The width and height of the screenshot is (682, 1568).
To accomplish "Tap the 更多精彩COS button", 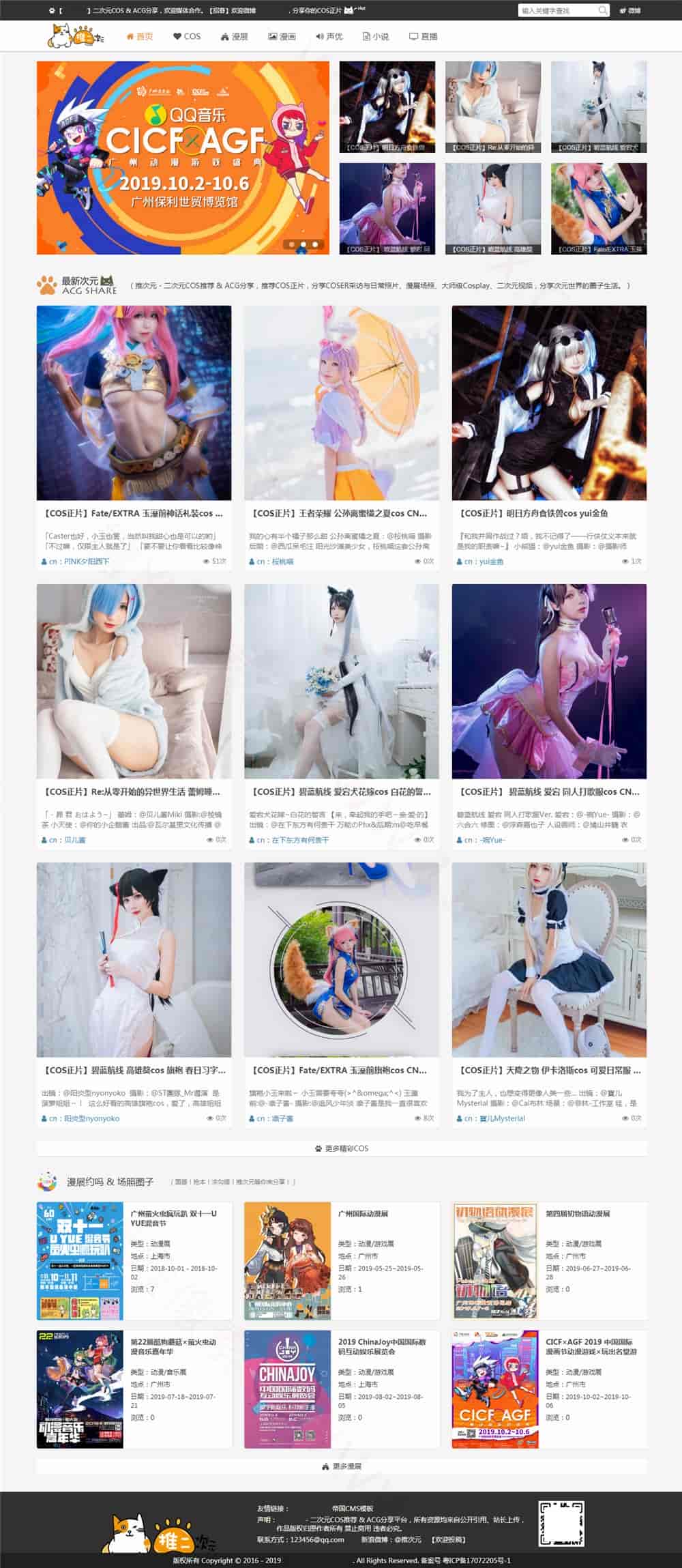I will pos(341,1148).
